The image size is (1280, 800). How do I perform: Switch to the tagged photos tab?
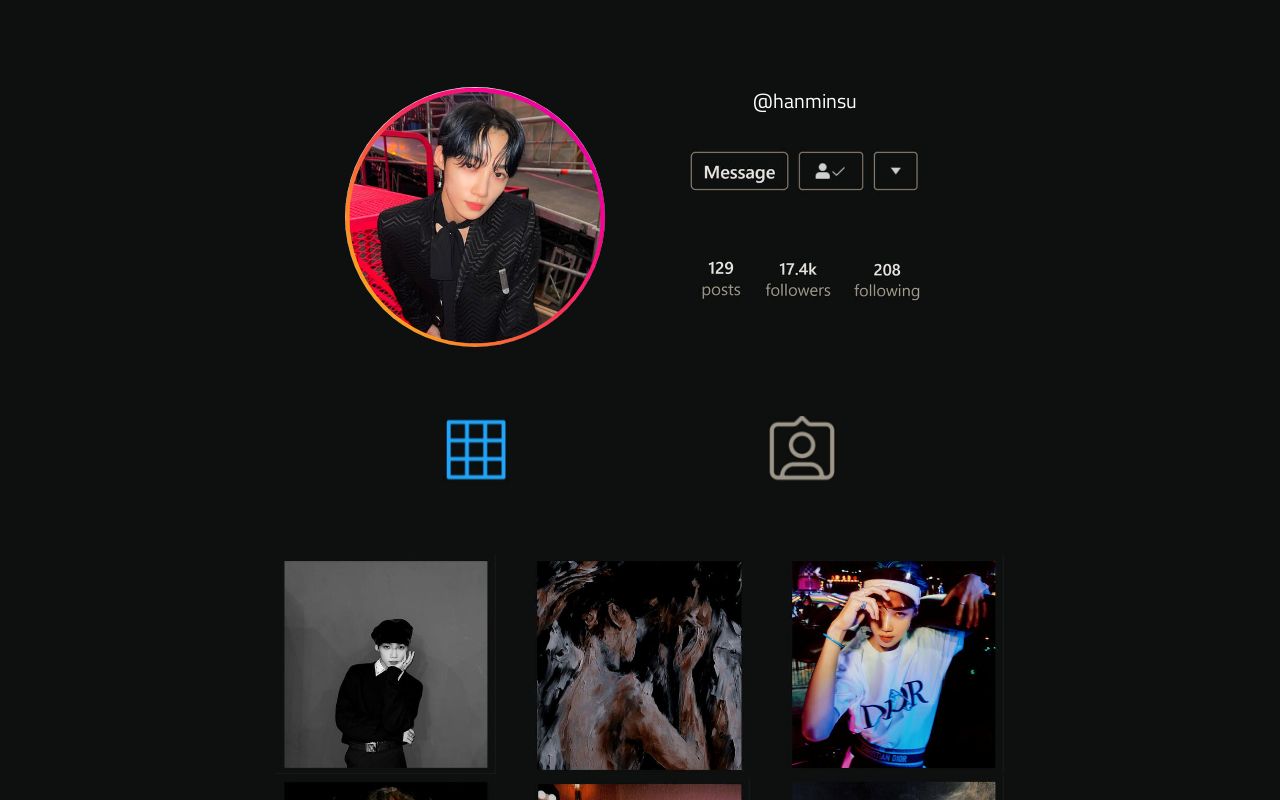(801, 450)
